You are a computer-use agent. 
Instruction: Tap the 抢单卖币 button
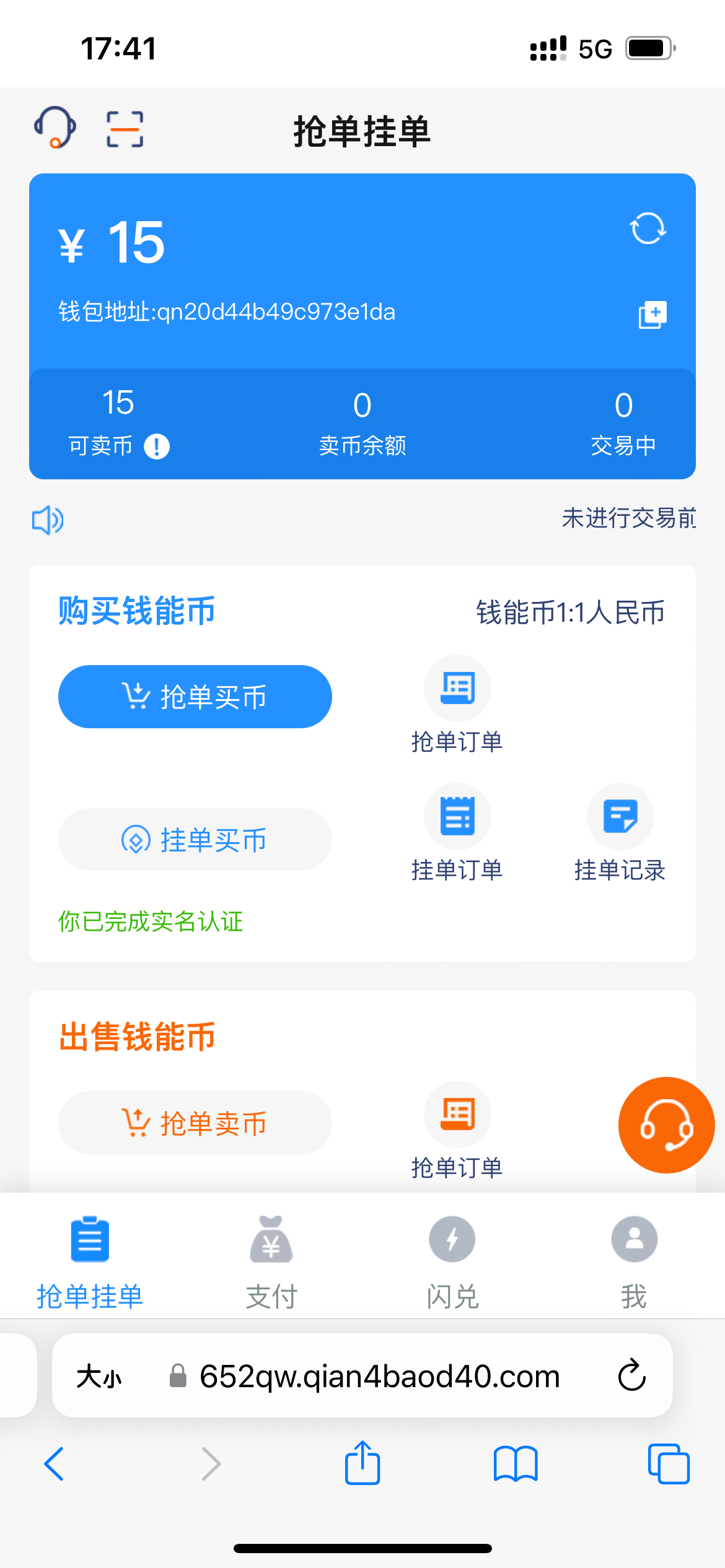tap(195, 1123)
